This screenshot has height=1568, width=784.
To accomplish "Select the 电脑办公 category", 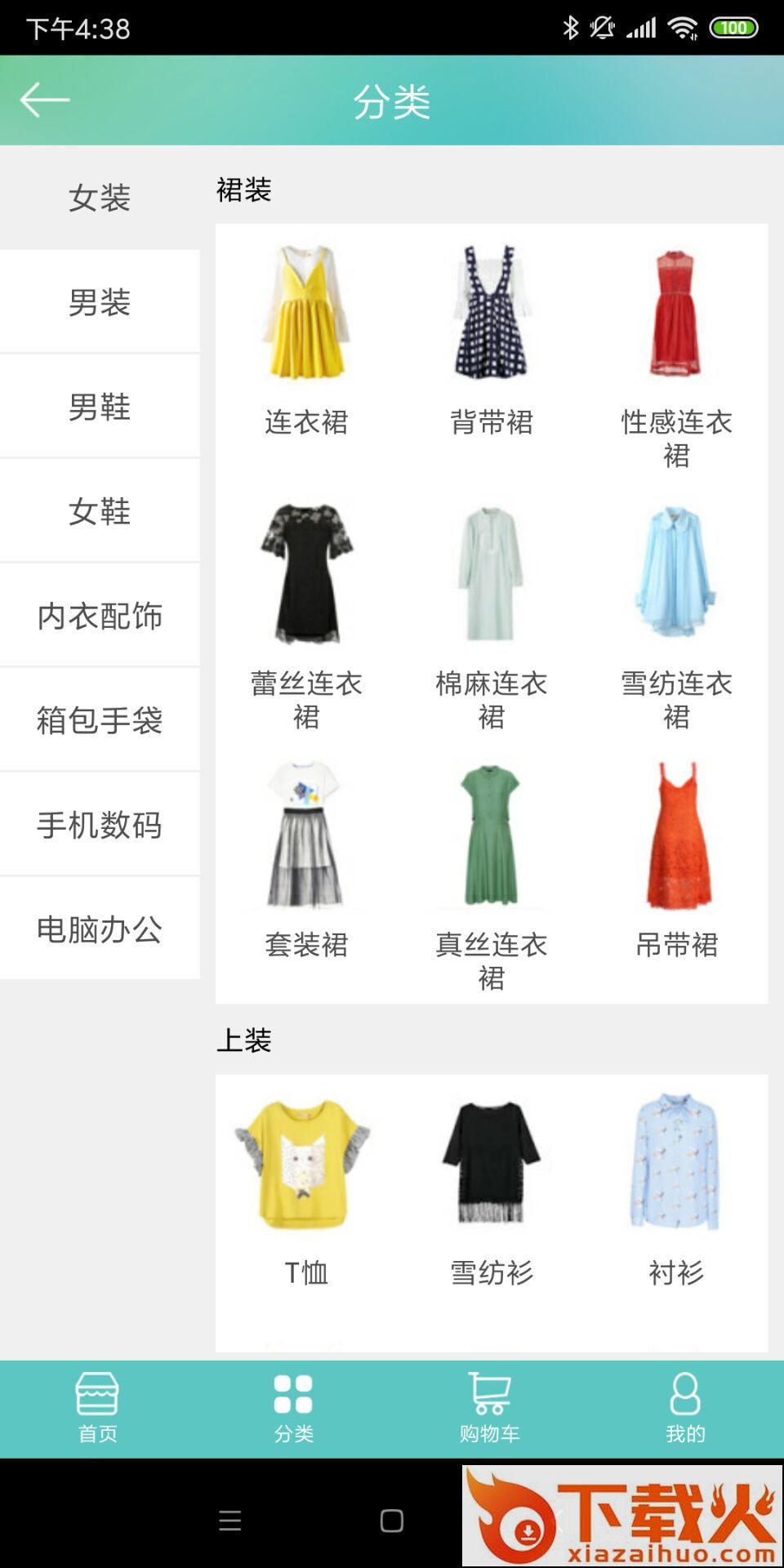I will tap(100, 929).
